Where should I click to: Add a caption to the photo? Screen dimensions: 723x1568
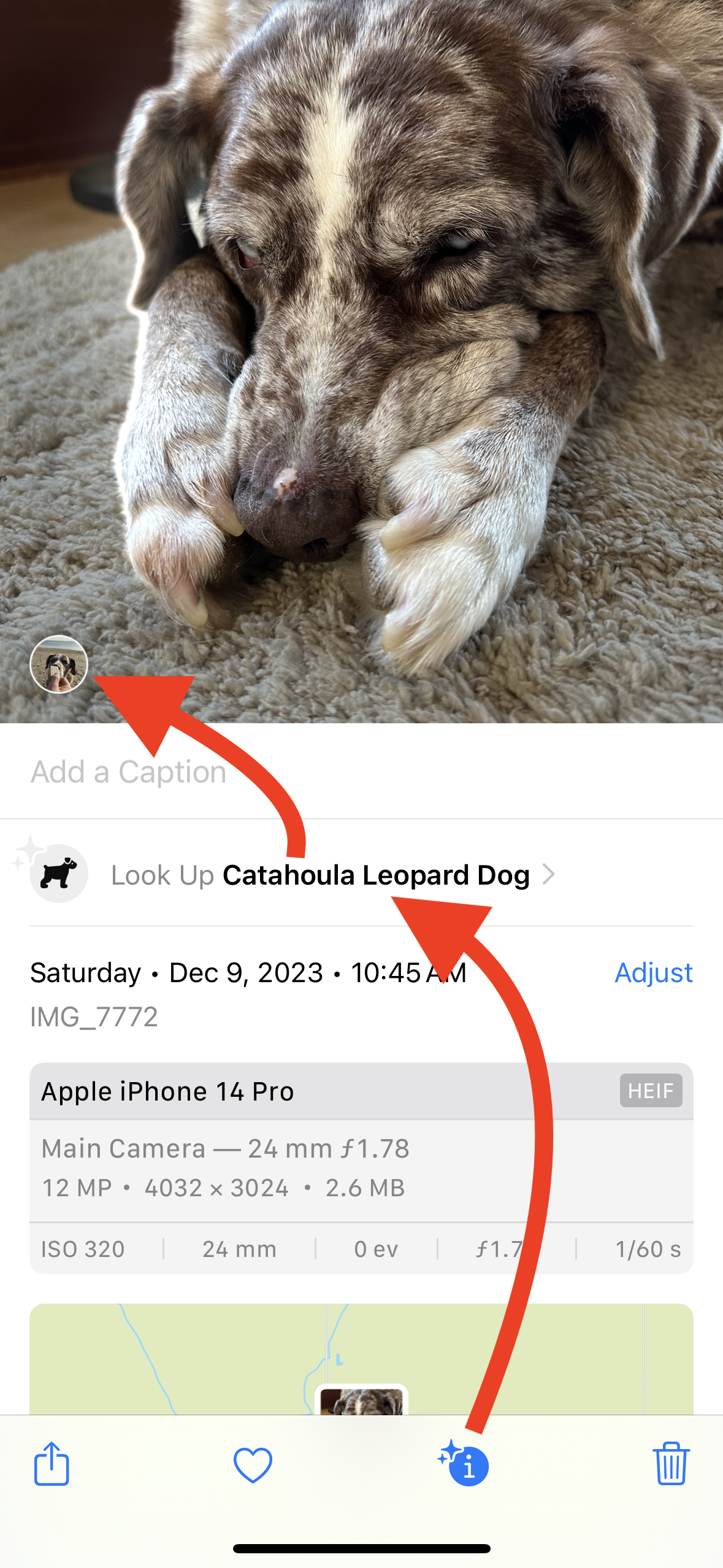129,772
